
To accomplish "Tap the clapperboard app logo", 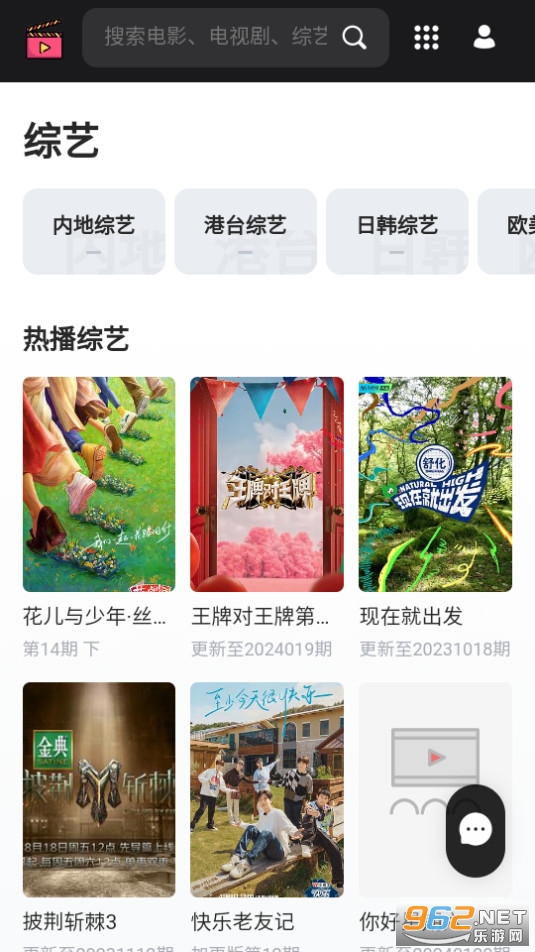I will pos(44,39).
